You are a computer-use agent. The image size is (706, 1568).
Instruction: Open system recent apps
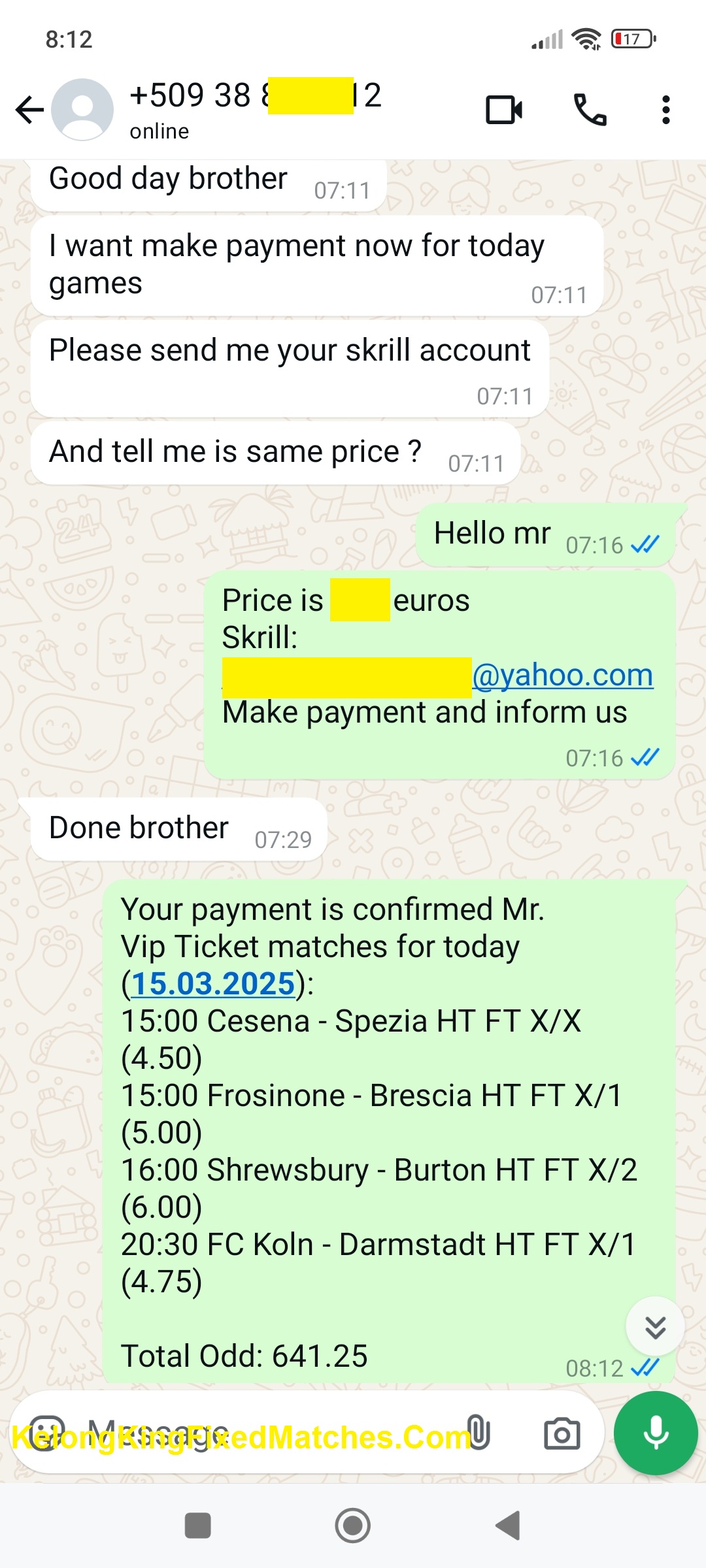coord(198,1526)
